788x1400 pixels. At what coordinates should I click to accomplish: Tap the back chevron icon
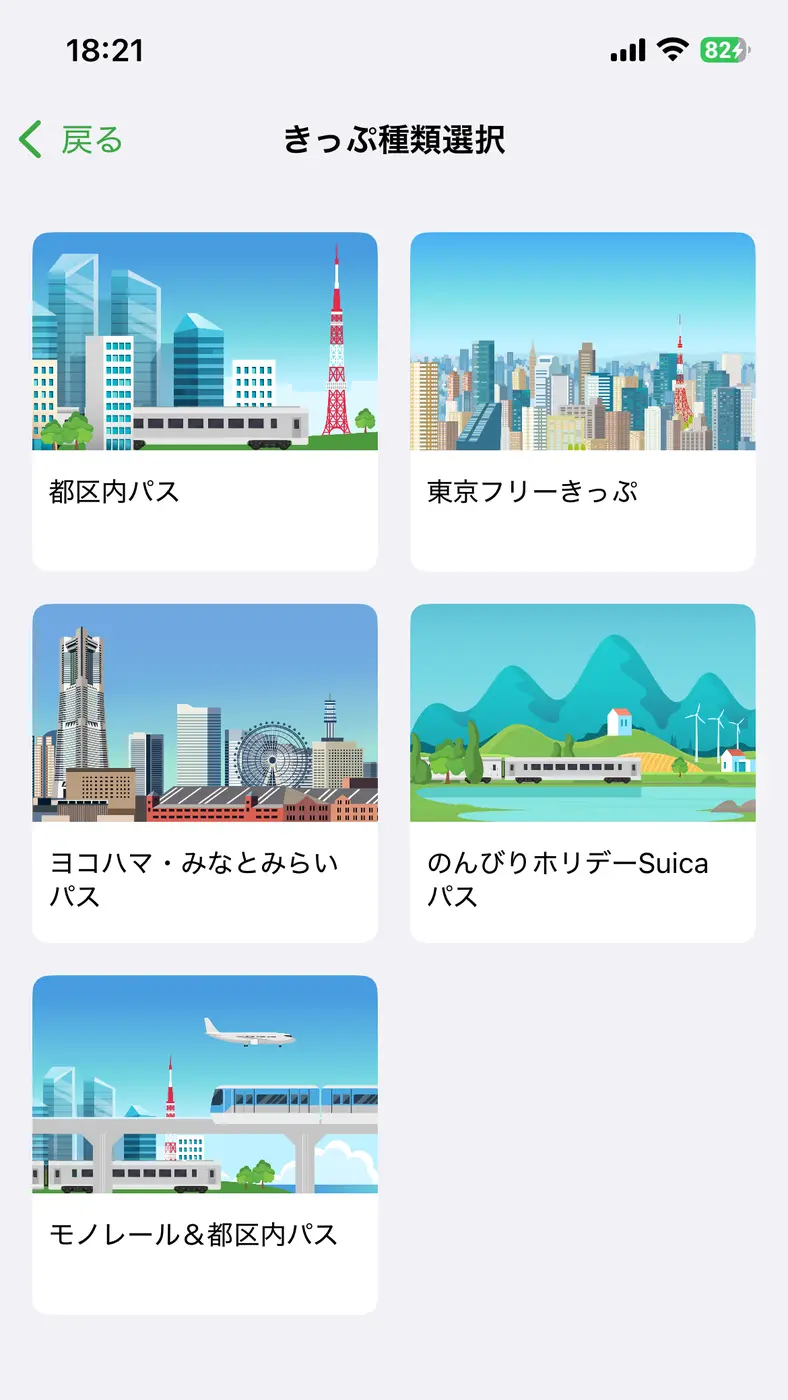pos(28,140)
